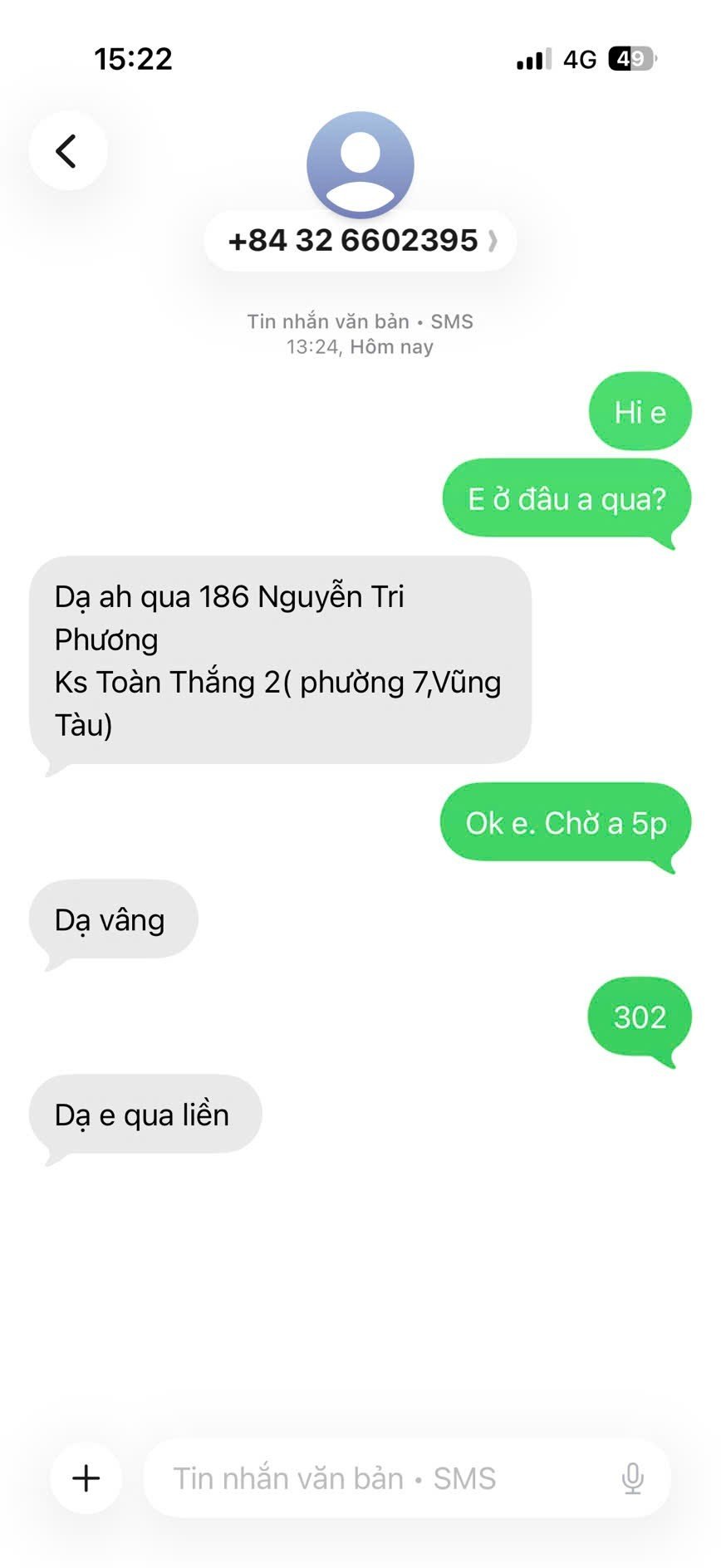The height and width of the screenshot is (1568, 721).
Task: Go back to the messages list
Action: click(67, 151)
